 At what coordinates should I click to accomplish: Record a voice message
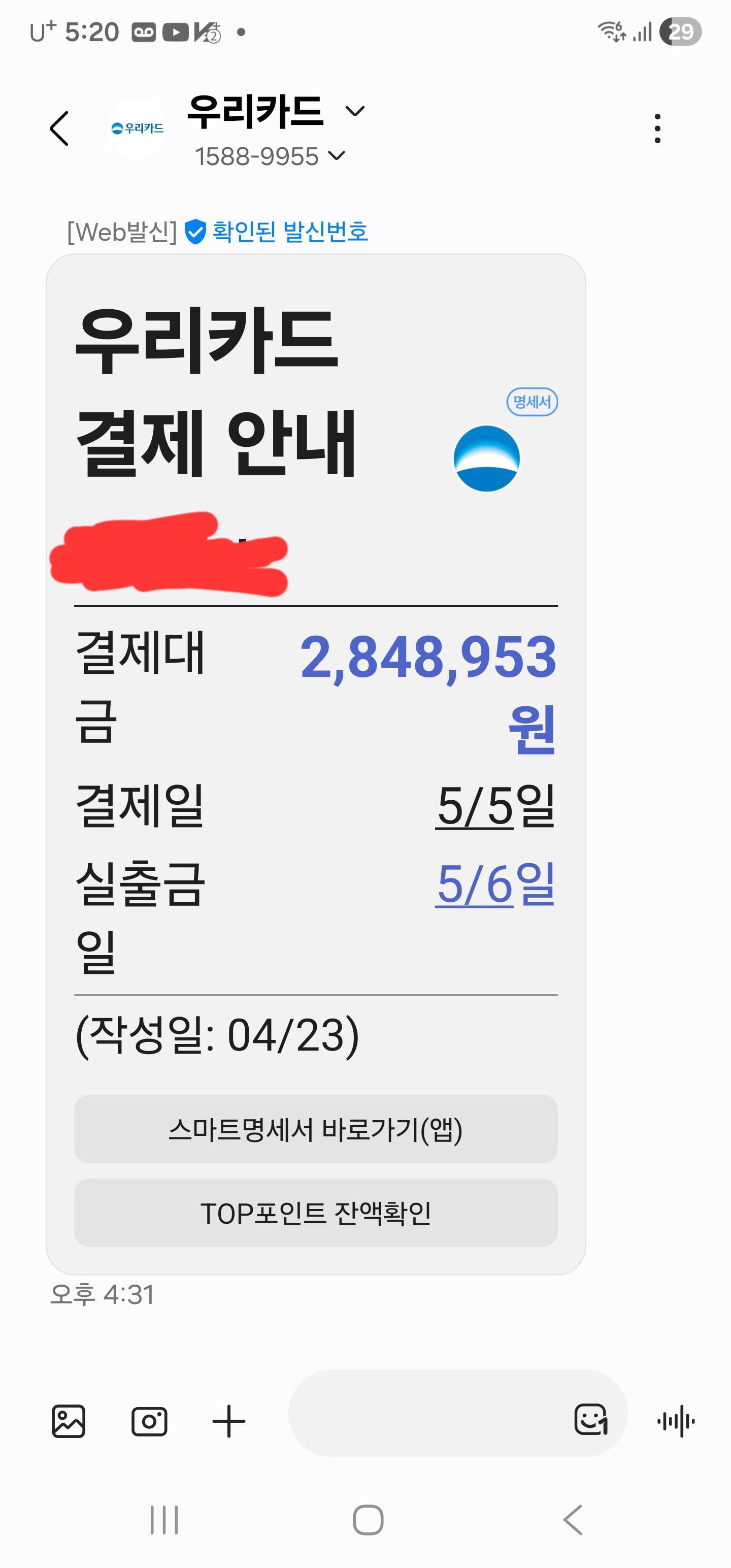[676, 1421]
